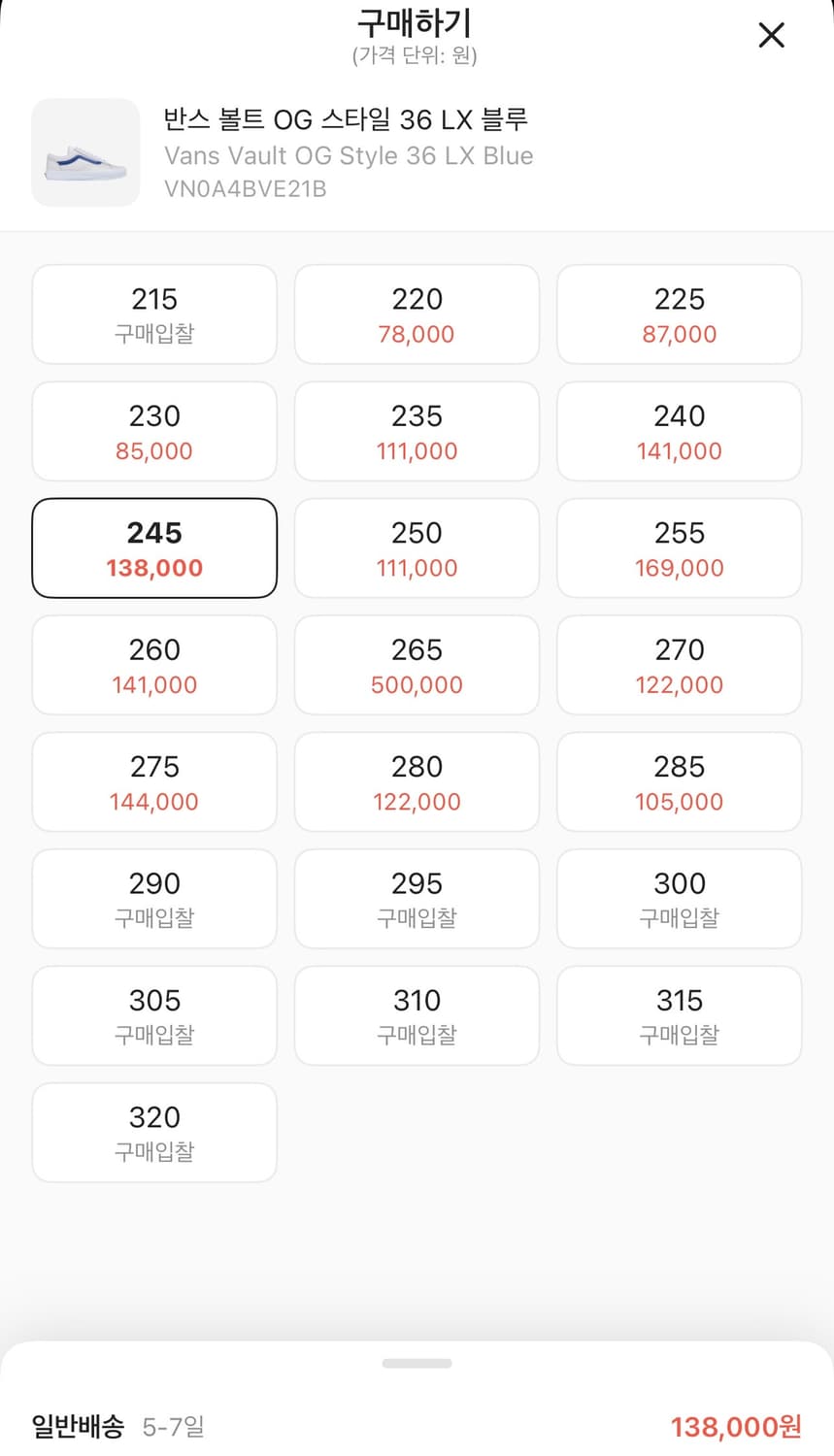Select size 290 for purchase bidding
The image size is (834, 1456).
point(154,899)
